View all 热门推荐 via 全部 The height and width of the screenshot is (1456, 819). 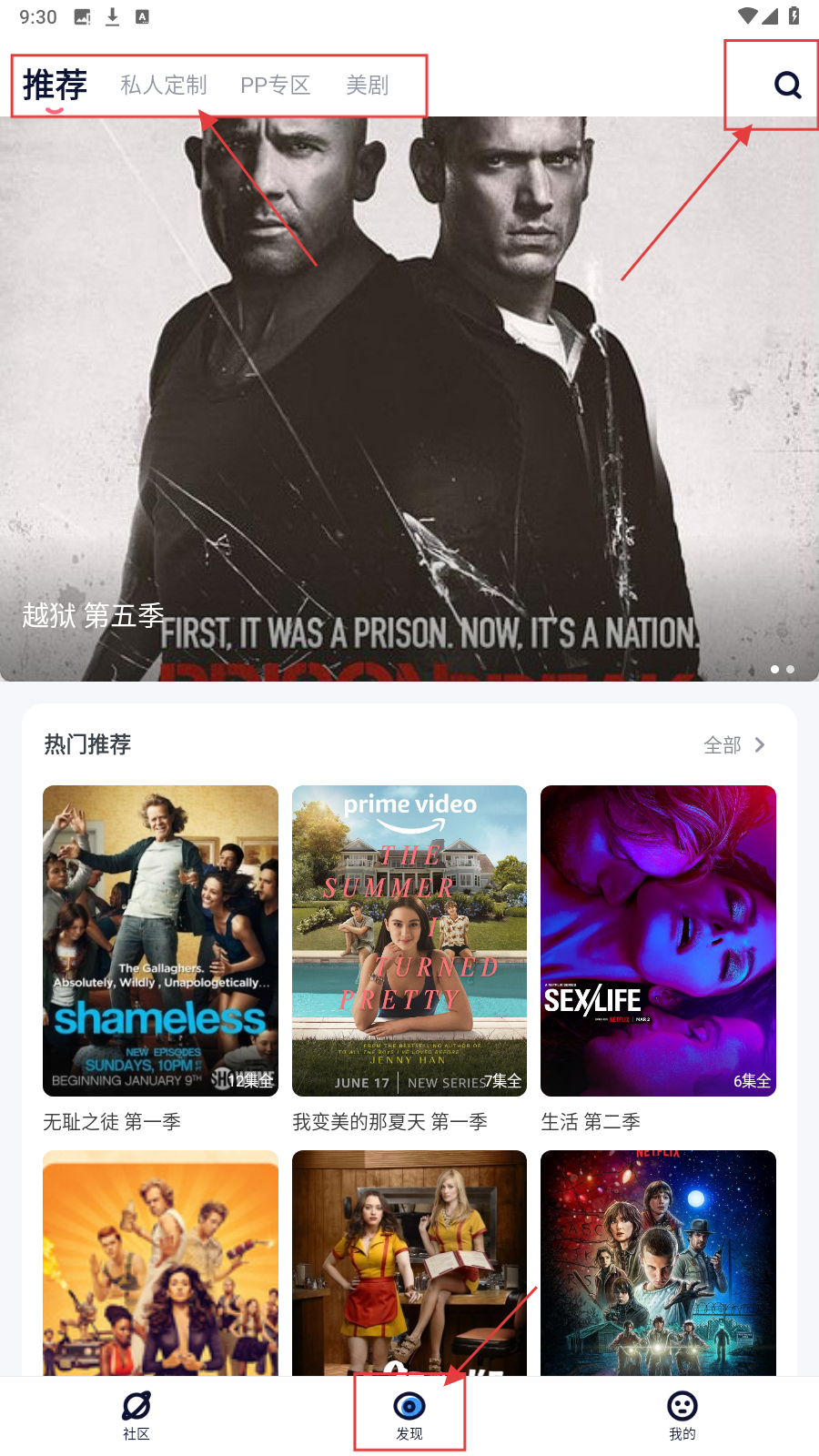click(734, 745)
